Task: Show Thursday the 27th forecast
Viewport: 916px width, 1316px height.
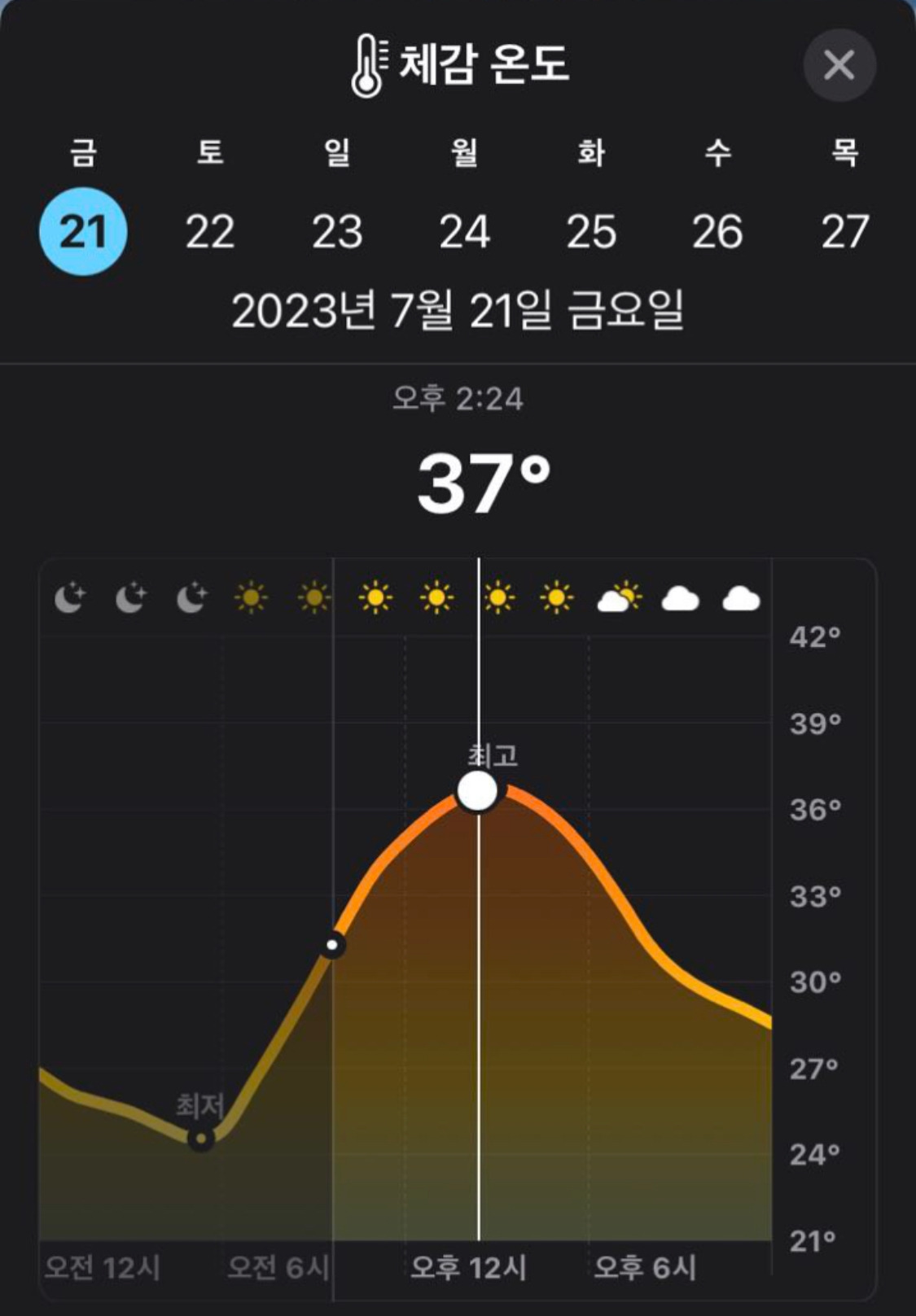Action: point(845,231)
